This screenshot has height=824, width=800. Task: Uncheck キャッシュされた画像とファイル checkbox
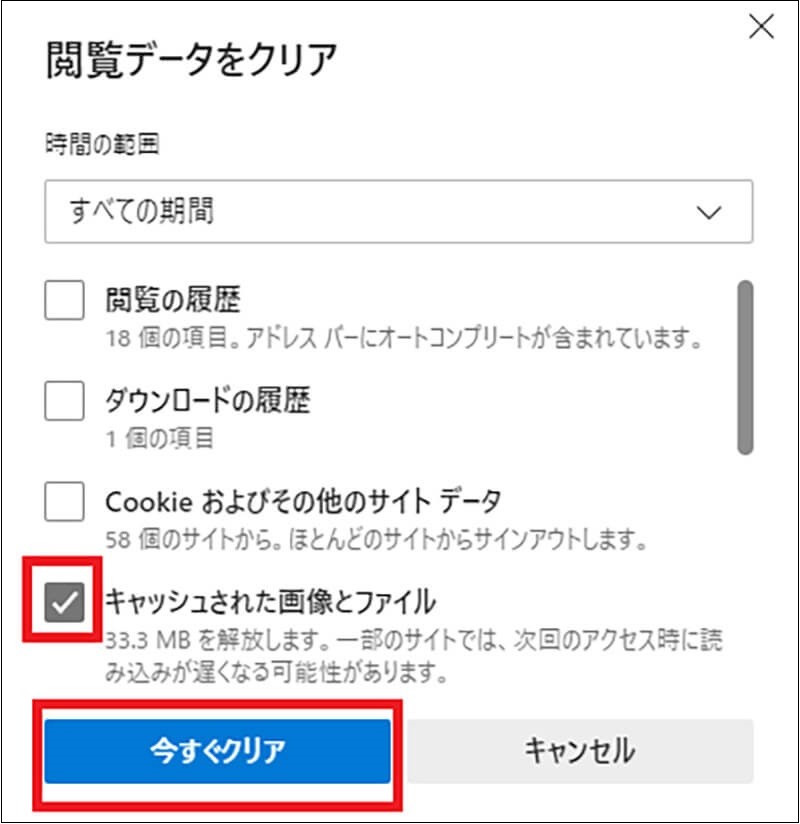[x=65, y=602]
